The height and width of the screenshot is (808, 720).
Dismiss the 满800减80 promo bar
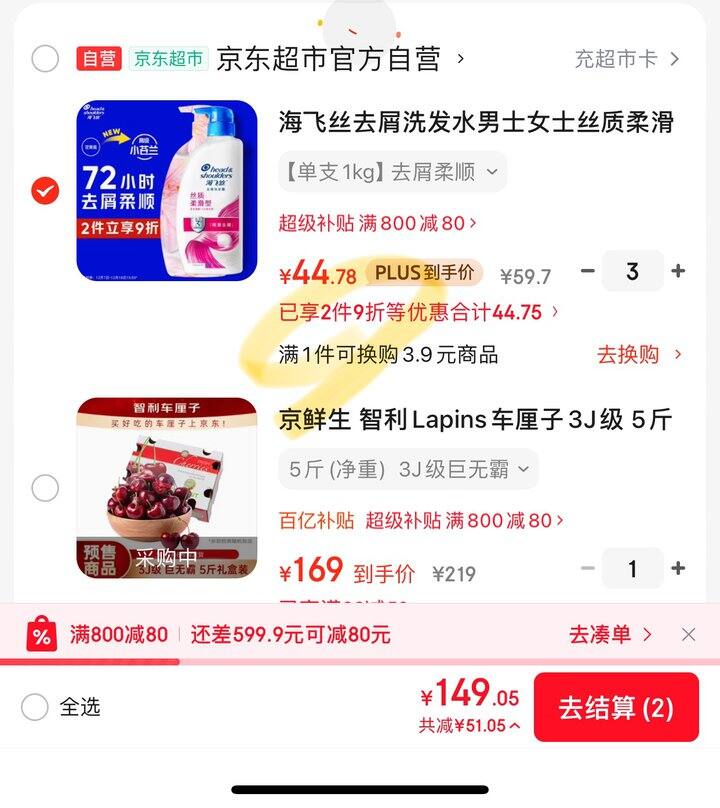688,634
